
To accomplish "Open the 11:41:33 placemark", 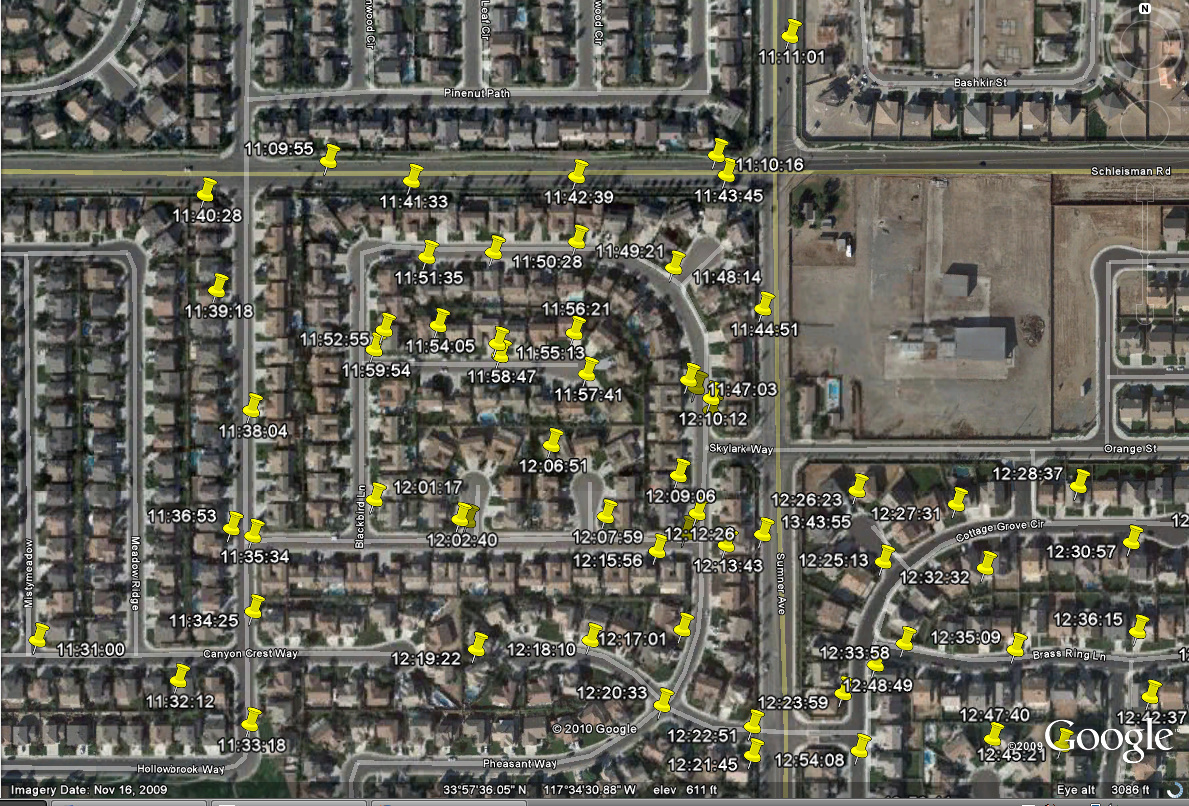I will pyautogui.click(x=413, y=176).
